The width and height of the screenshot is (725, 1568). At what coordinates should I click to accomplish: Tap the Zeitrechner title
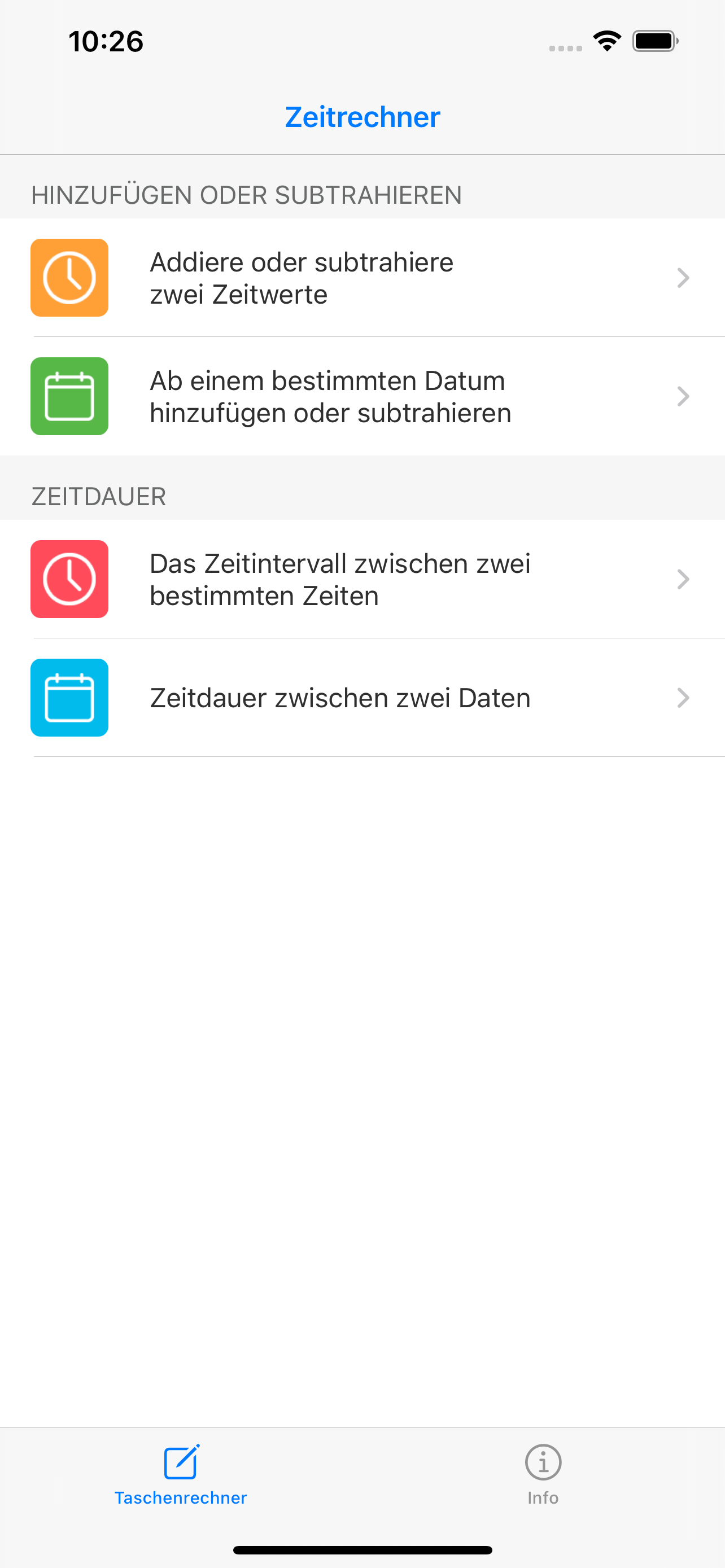pos(362,117)
